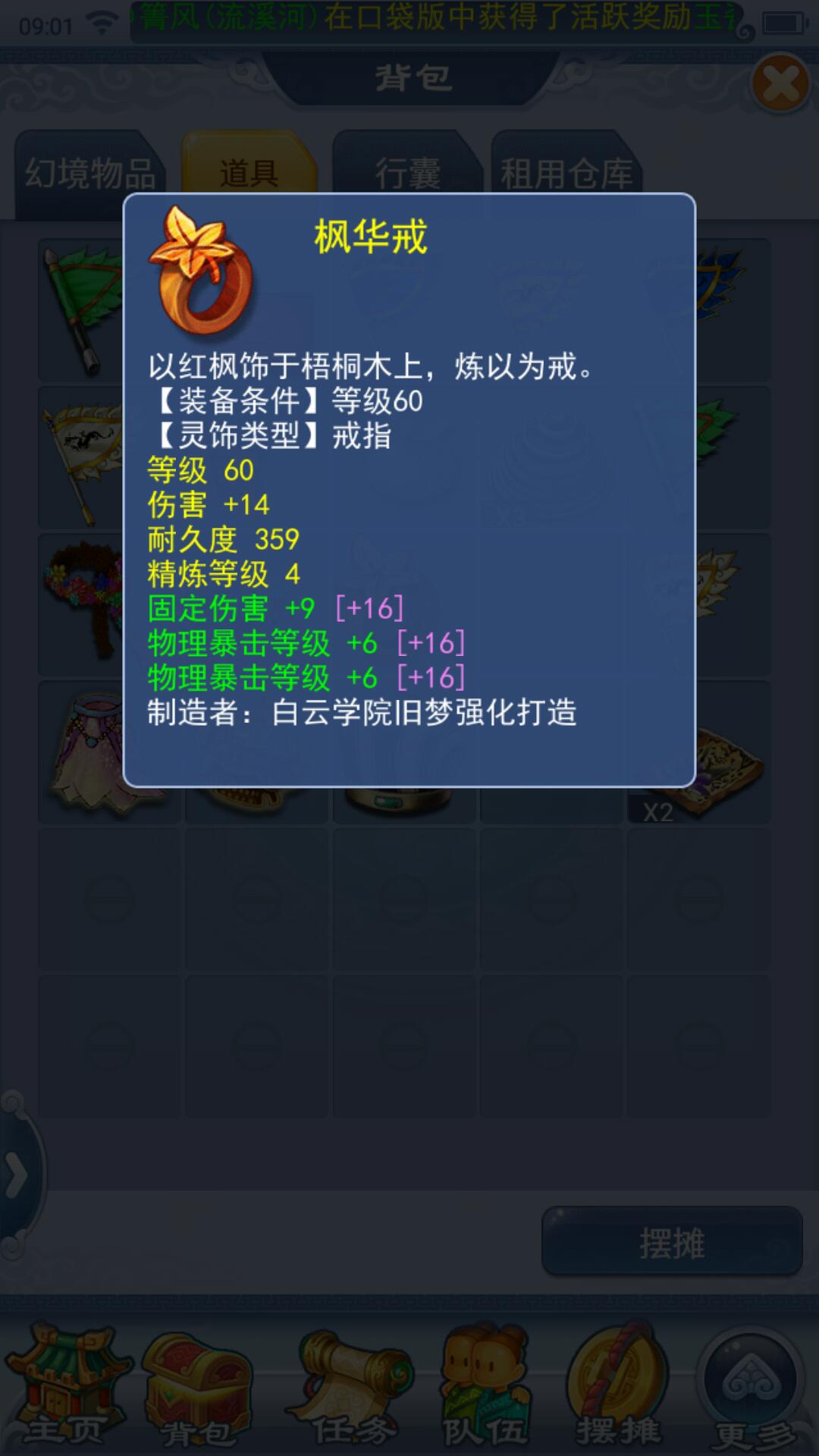The image size is (819, 1456).
Task: Open 任务 in the bottom bar
Action: [x=353, y=1386]
